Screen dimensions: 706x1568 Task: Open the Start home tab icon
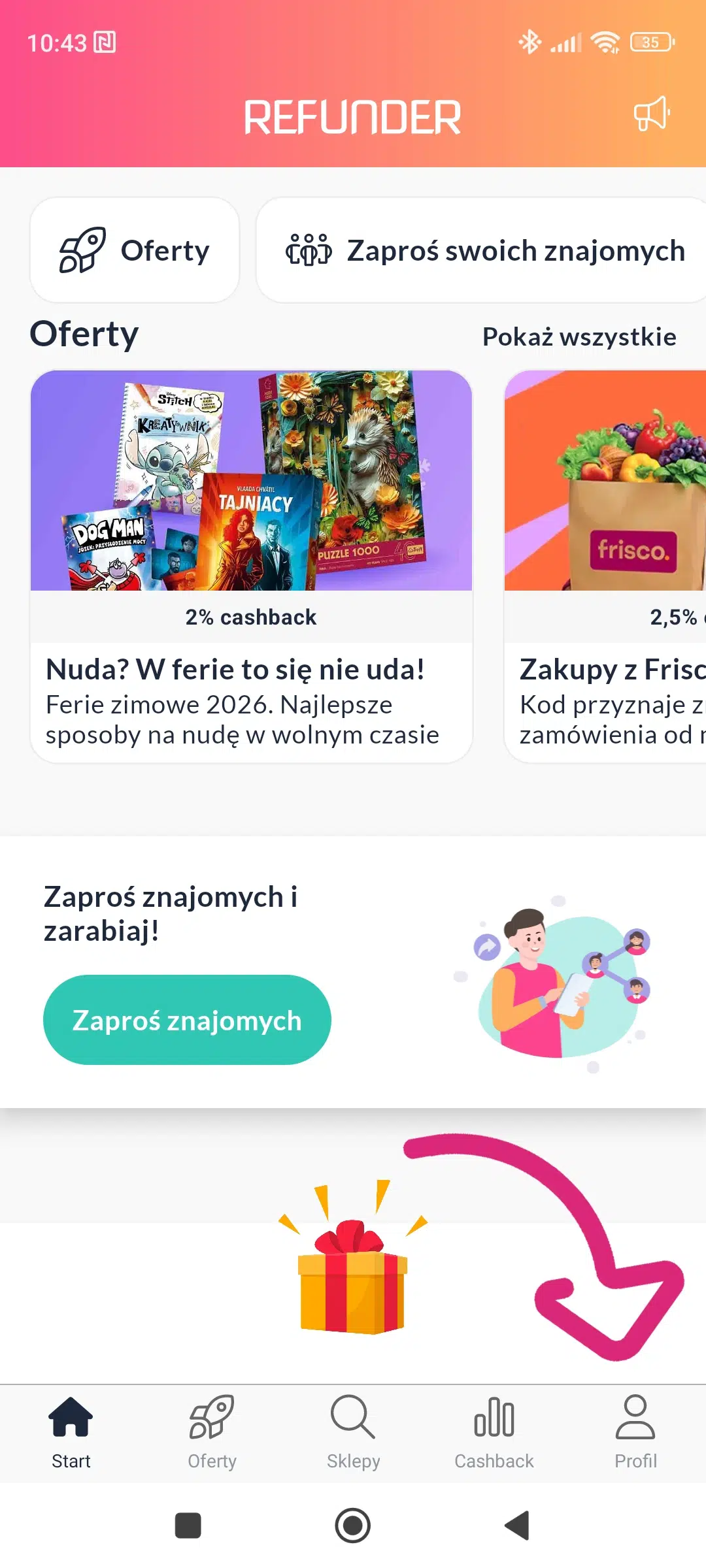tap(71, 1419)
